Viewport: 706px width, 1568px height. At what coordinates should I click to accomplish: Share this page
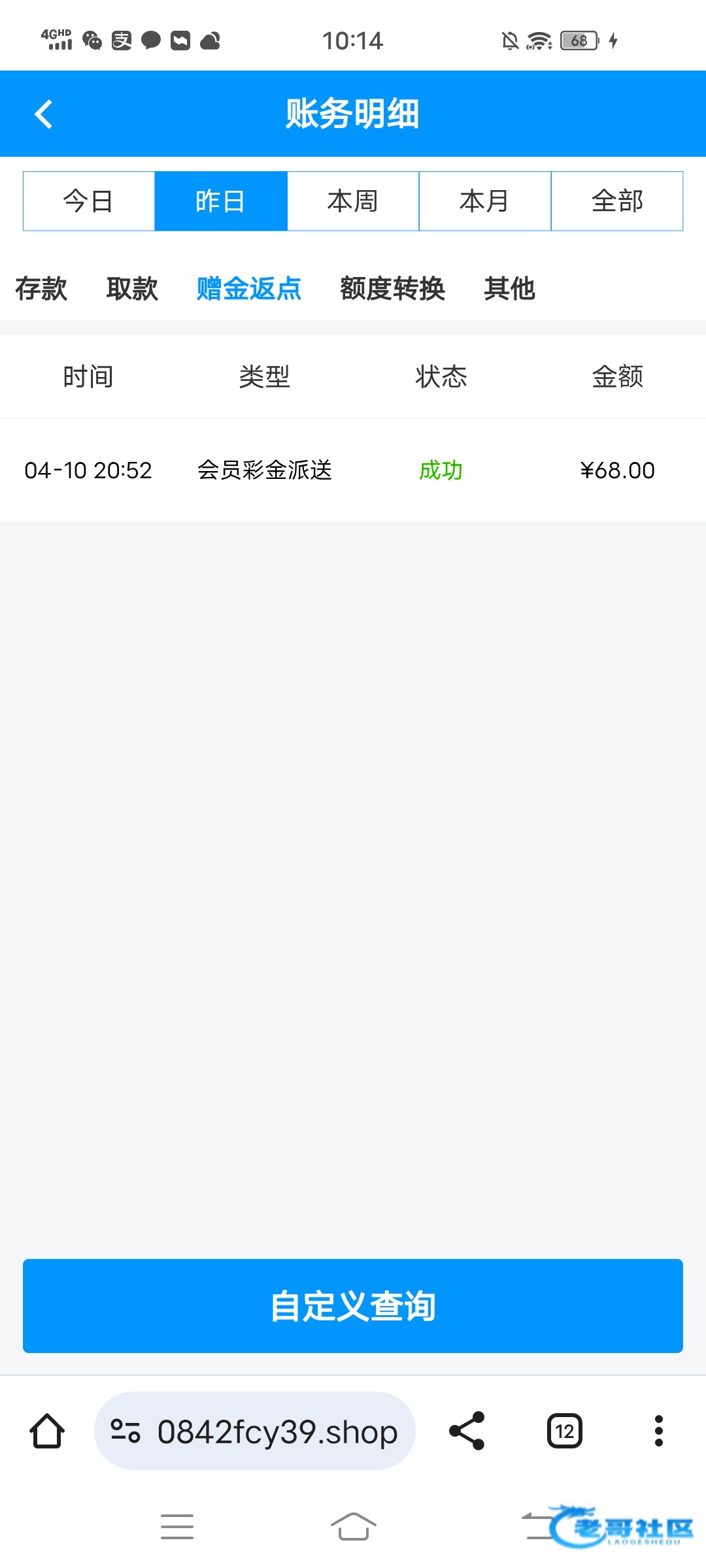(467, 1431)
